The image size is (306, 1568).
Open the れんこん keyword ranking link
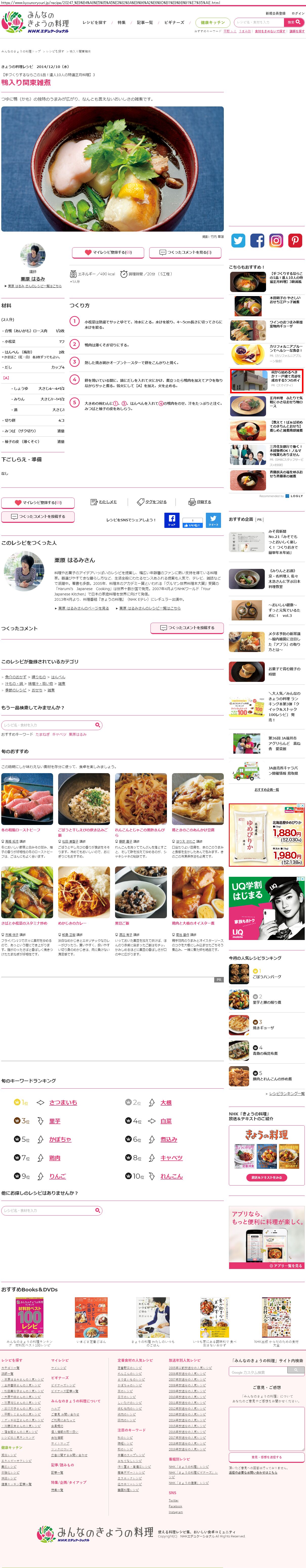click(171, 1176)
